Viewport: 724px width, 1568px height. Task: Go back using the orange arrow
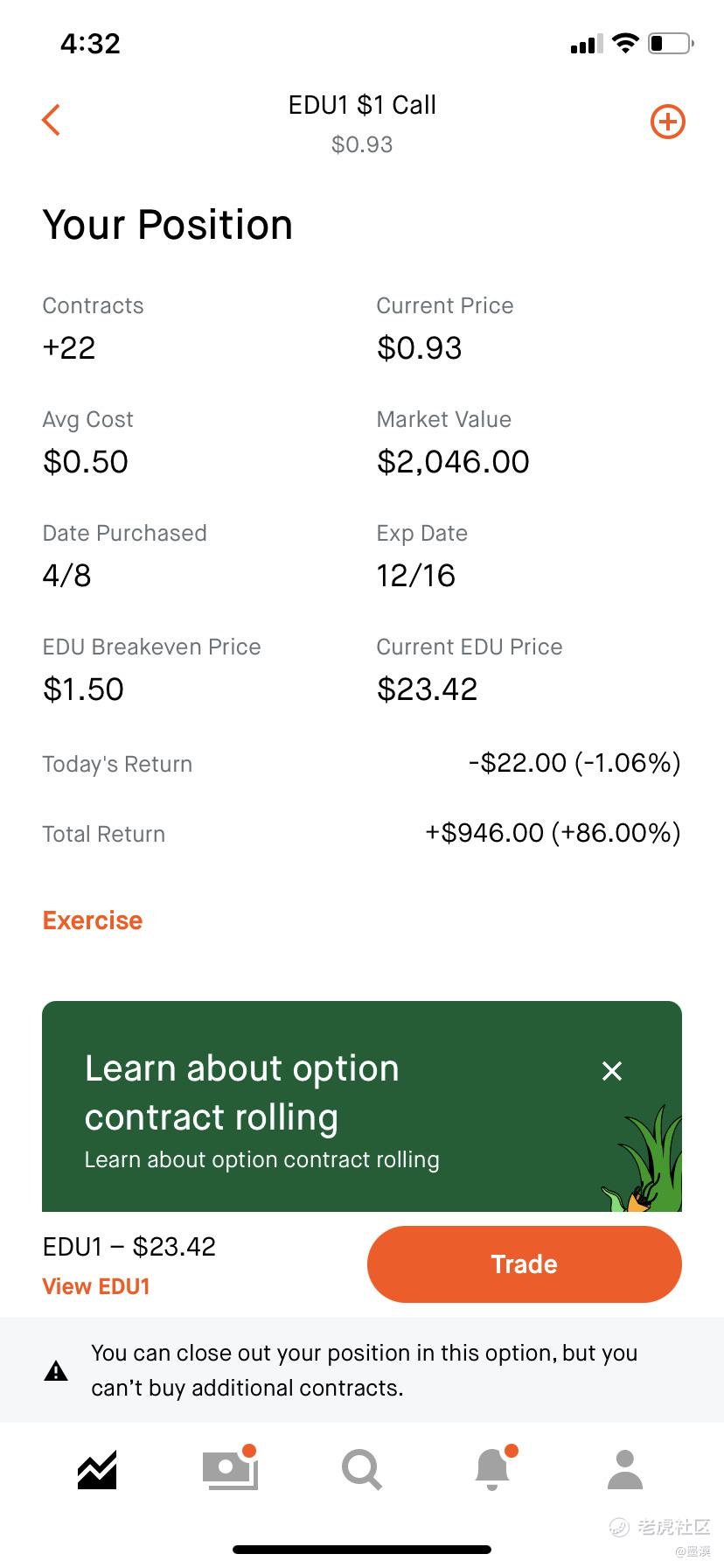[52, 121]
